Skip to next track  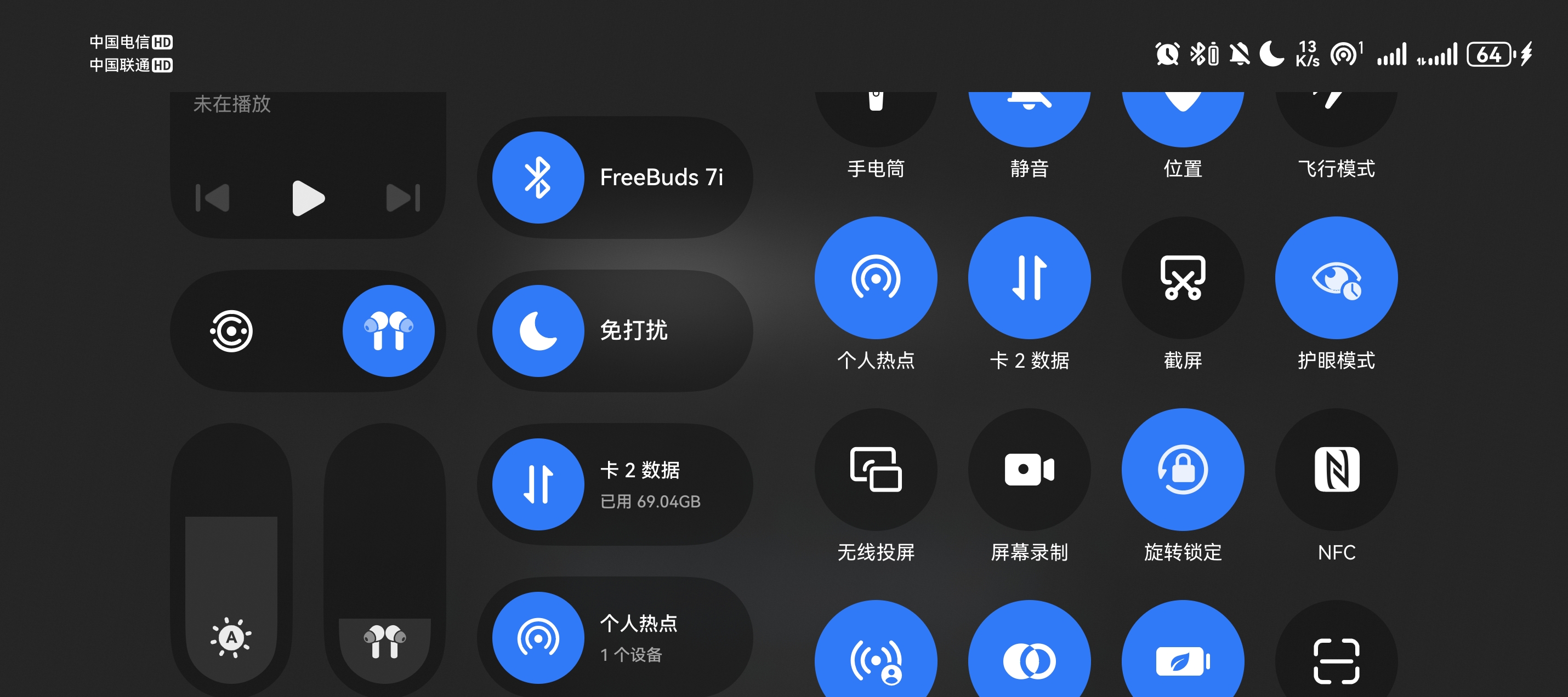[403, 198]
